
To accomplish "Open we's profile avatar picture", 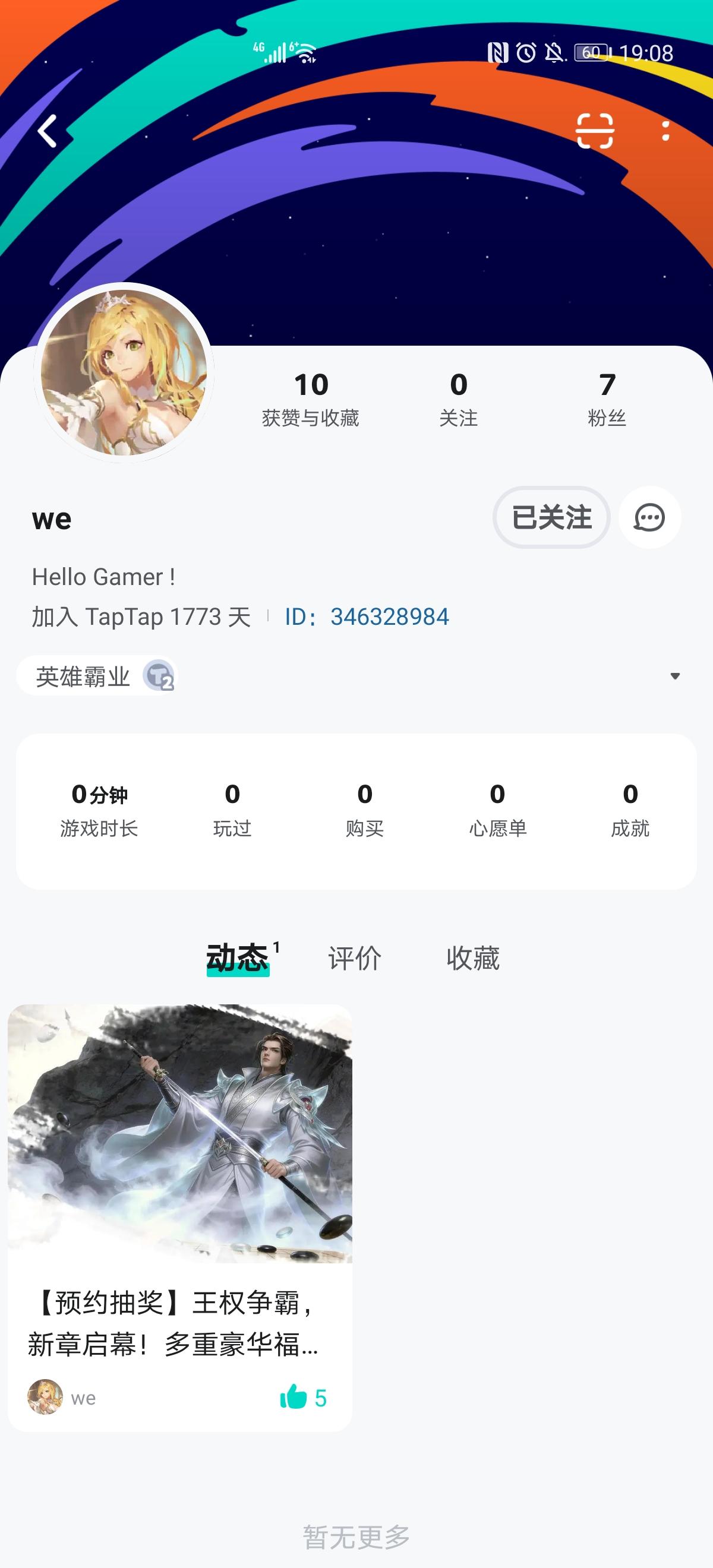I will coord(124,372).
